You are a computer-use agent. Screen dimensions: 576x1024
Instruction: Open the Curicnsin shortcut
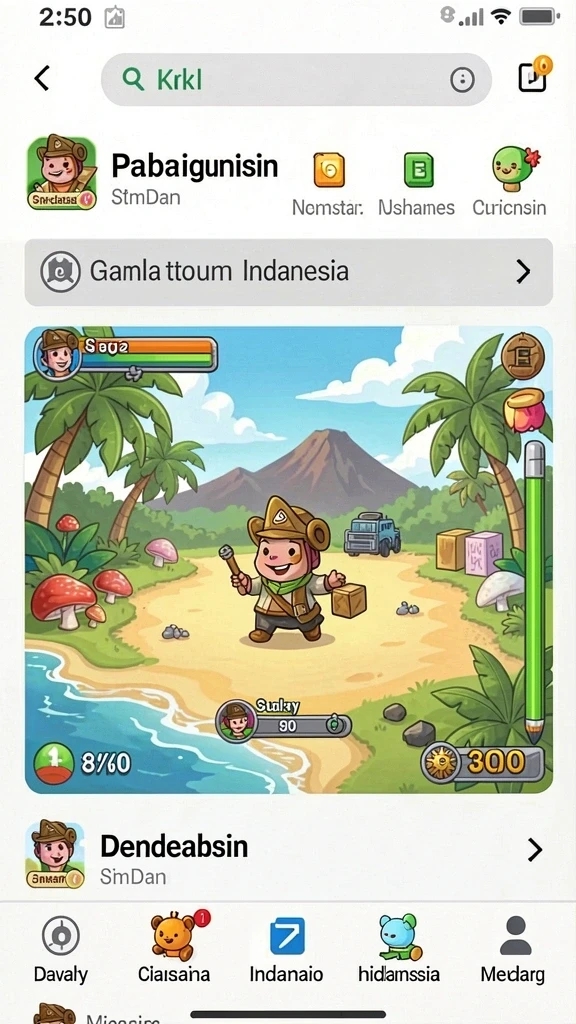pos(509,182)
